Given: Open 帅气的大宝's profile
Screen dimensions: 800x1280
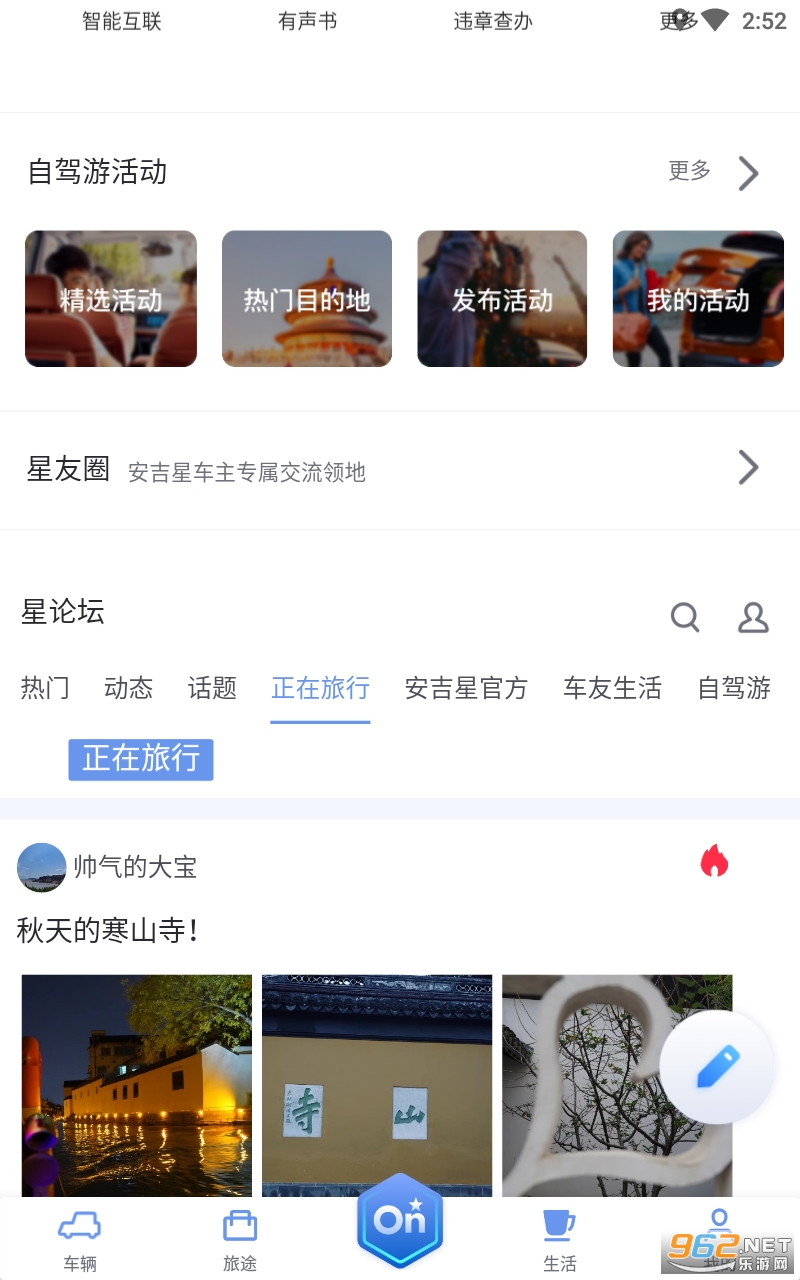Looking at the screenshot, I should pos(42,867).
